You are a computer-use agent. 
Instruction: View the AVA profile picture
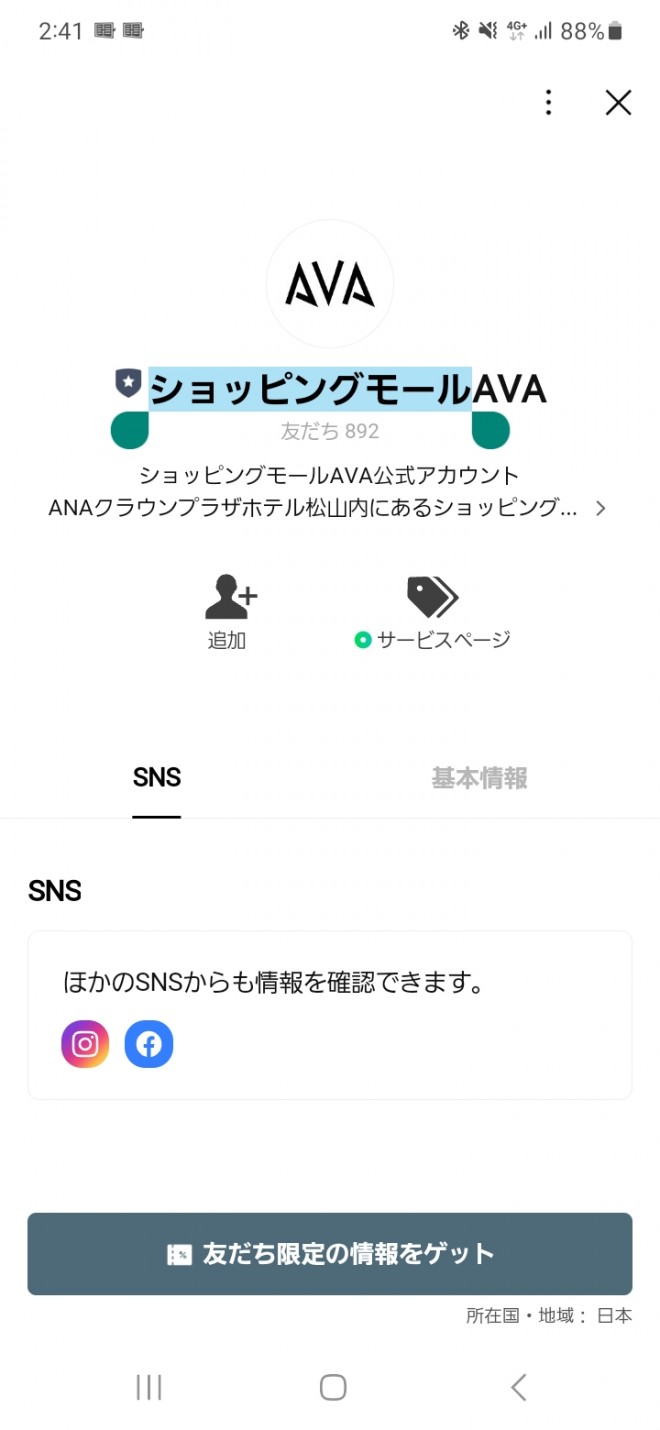[330, 284]
